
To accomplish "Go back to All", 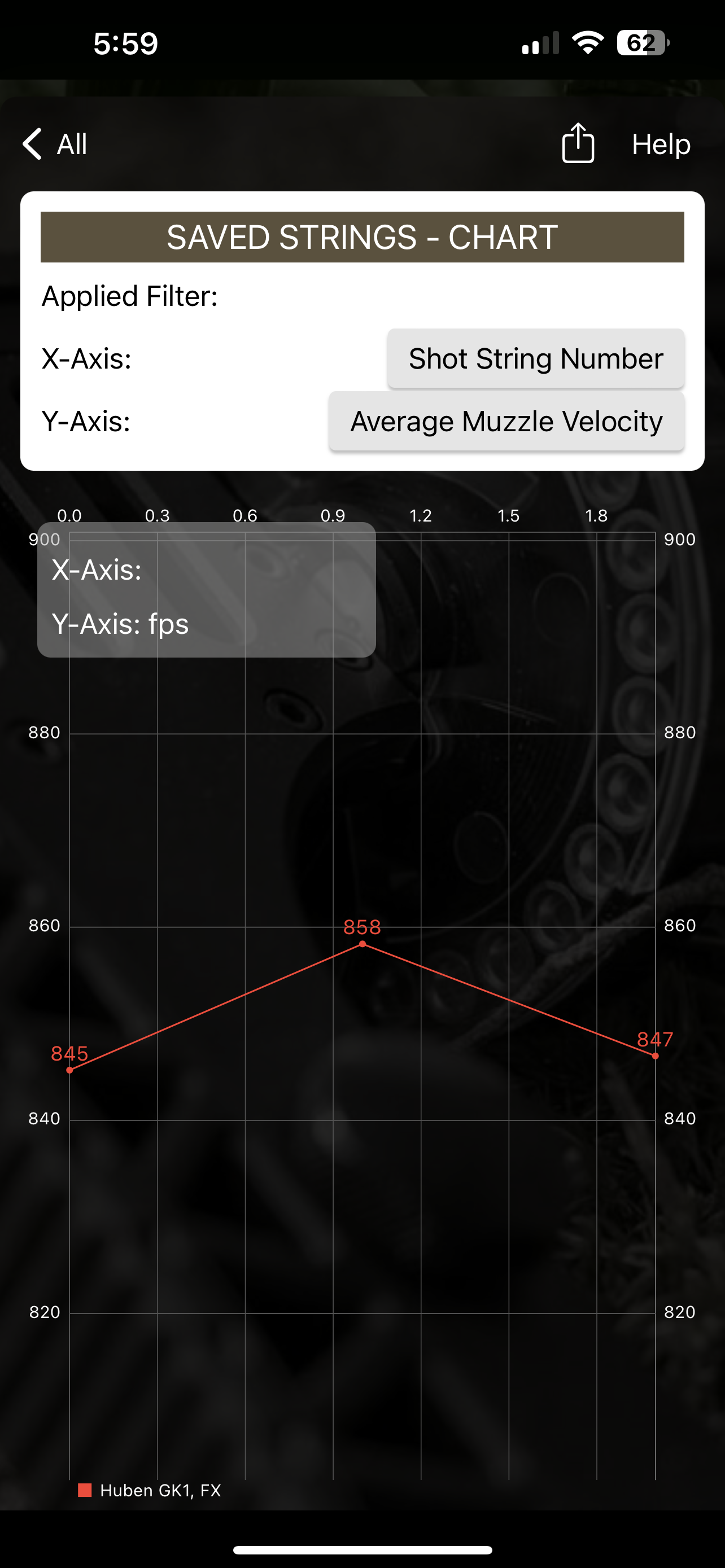I will [55, 144].
